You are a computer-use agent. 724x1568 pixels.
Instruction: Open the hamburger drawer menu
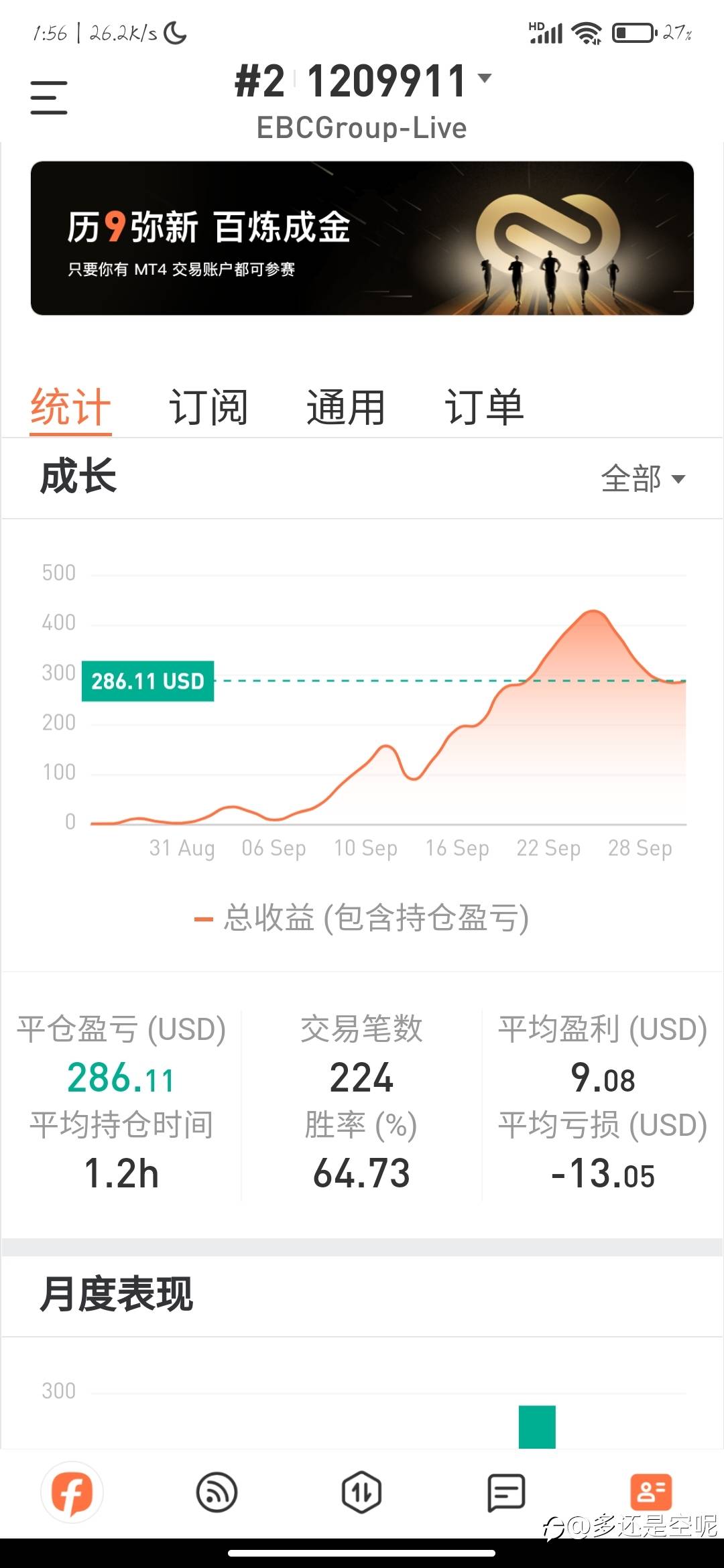49,98
